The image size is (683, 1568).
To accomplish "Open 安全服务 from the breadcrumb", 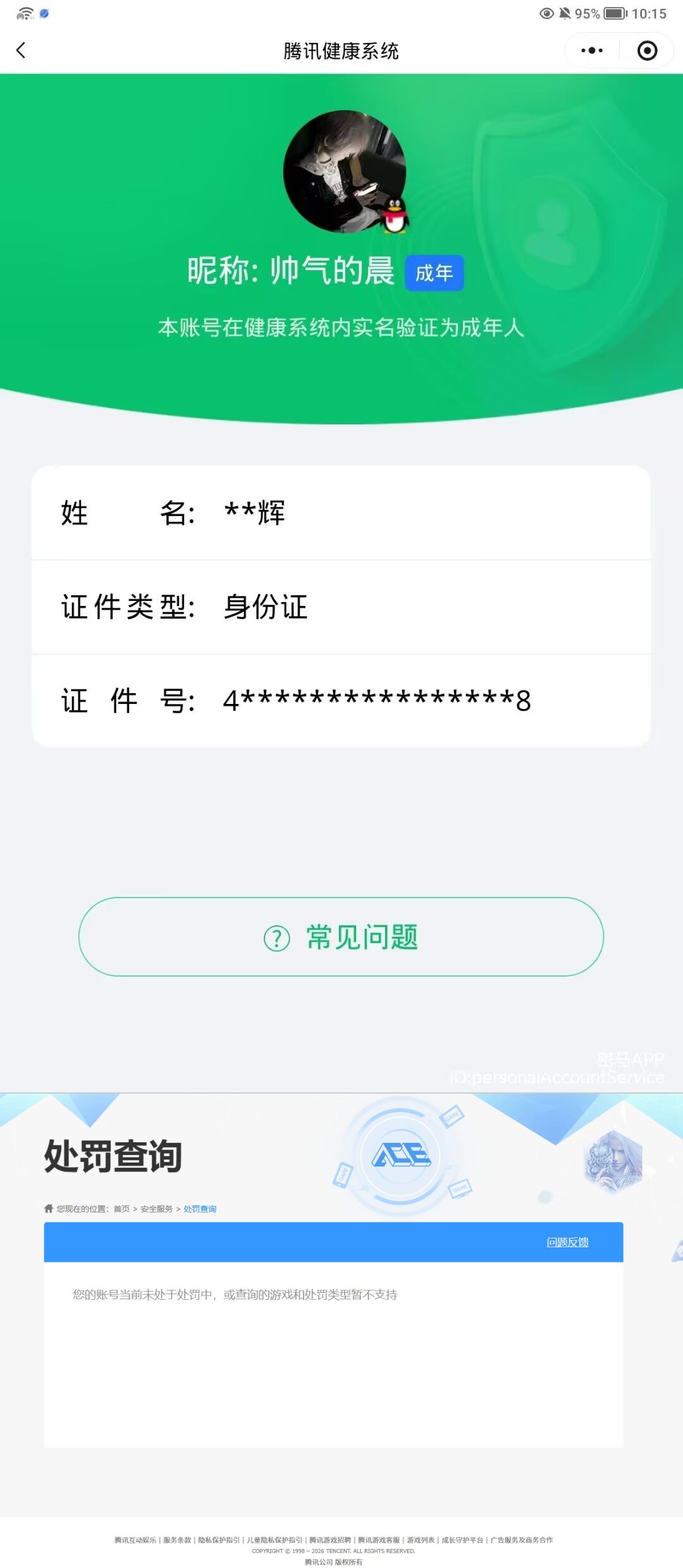I will 156,1208.
